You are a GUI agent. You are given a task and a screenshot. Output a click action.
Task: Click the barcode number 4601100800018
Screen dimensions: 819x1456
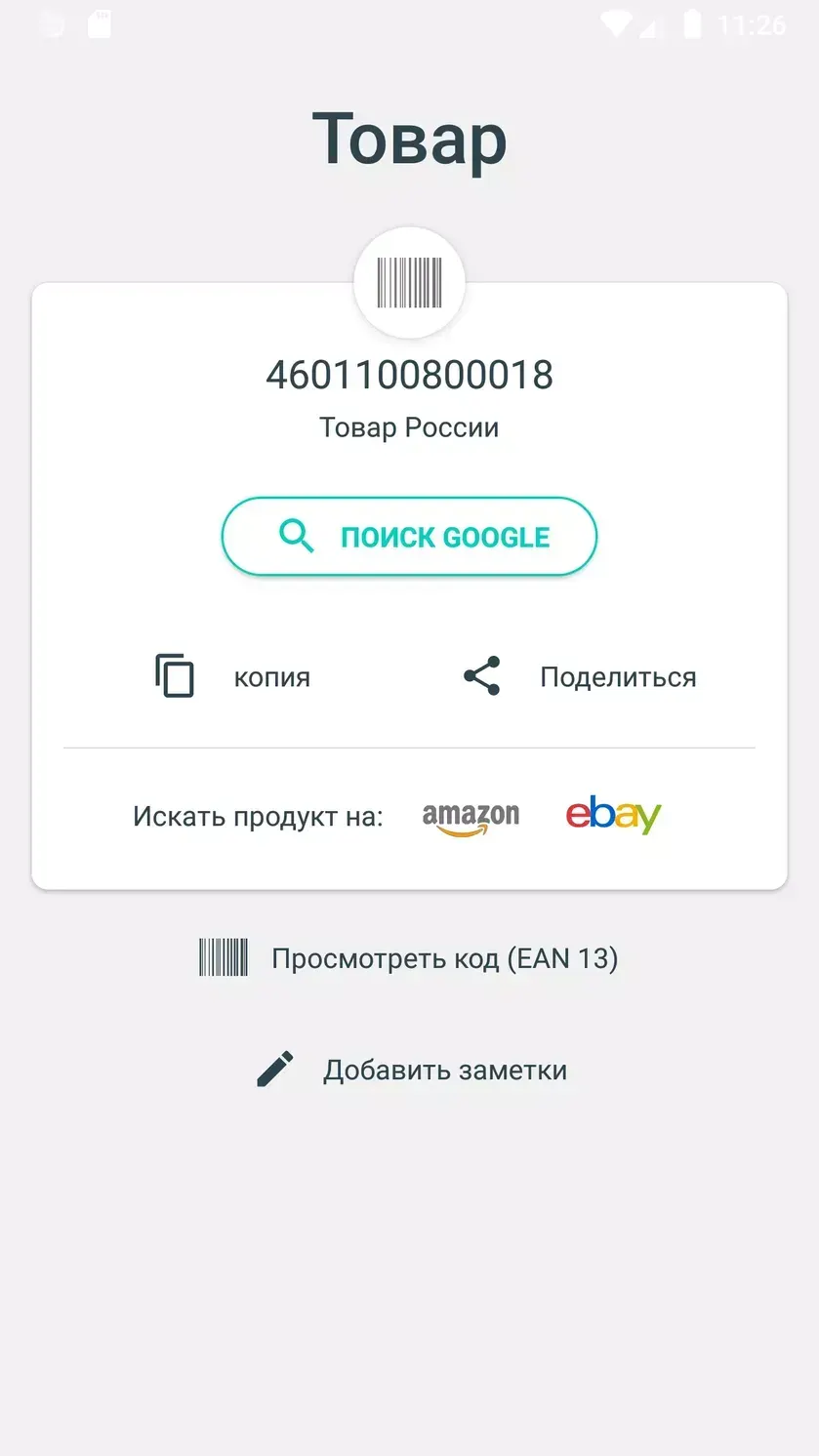point(409,374)
